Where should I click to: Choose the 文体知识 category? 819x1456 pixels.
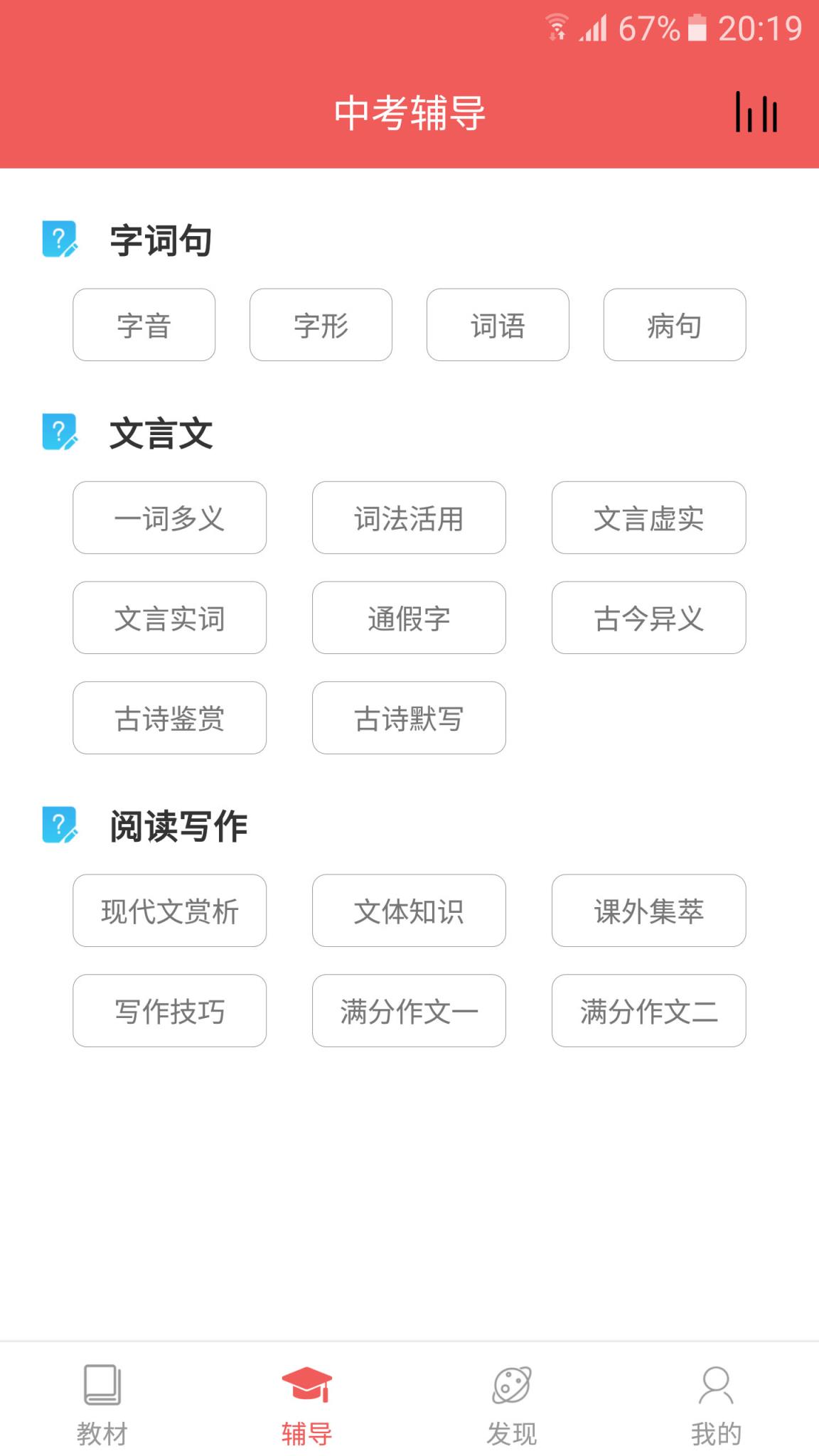point(409,911)
